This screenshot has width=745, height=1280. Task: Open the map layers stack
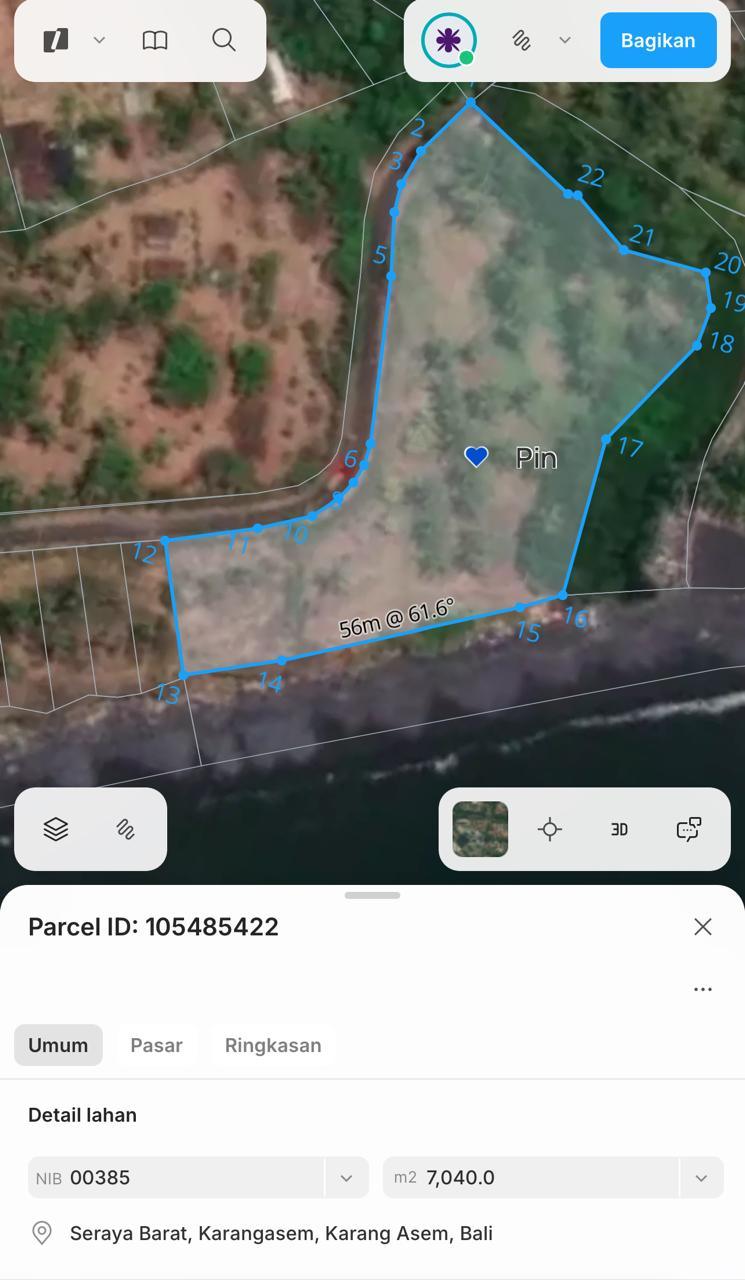click(56, 829)
